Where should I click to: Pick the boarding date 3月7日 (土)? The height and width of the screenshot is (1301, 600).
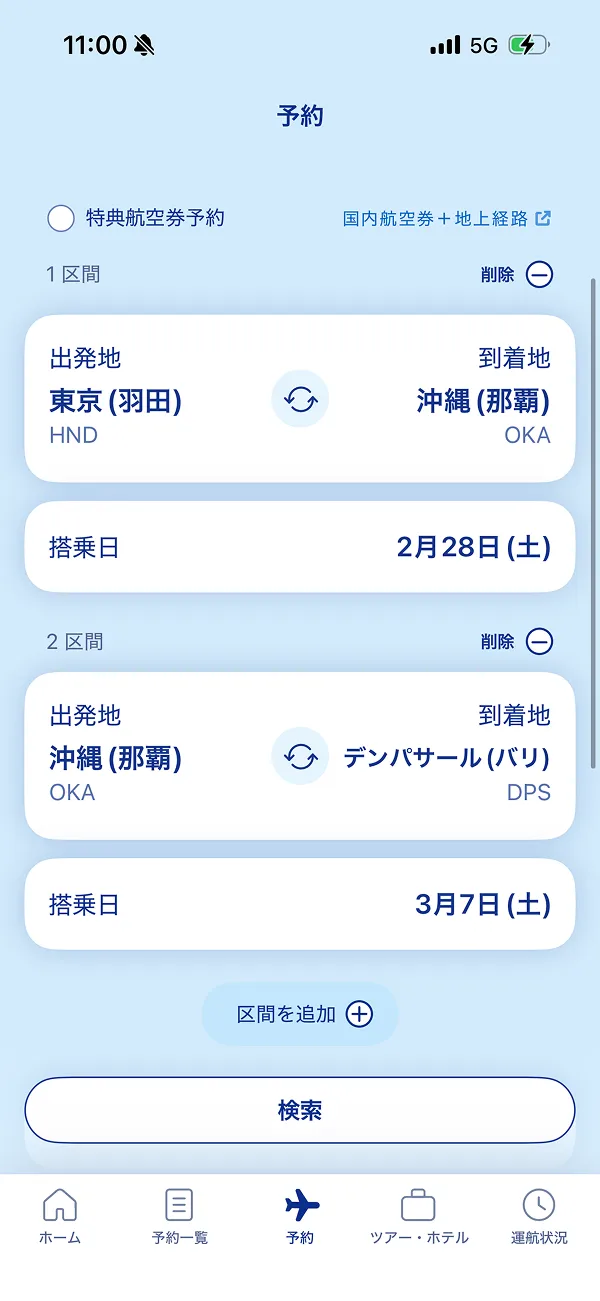300,905
